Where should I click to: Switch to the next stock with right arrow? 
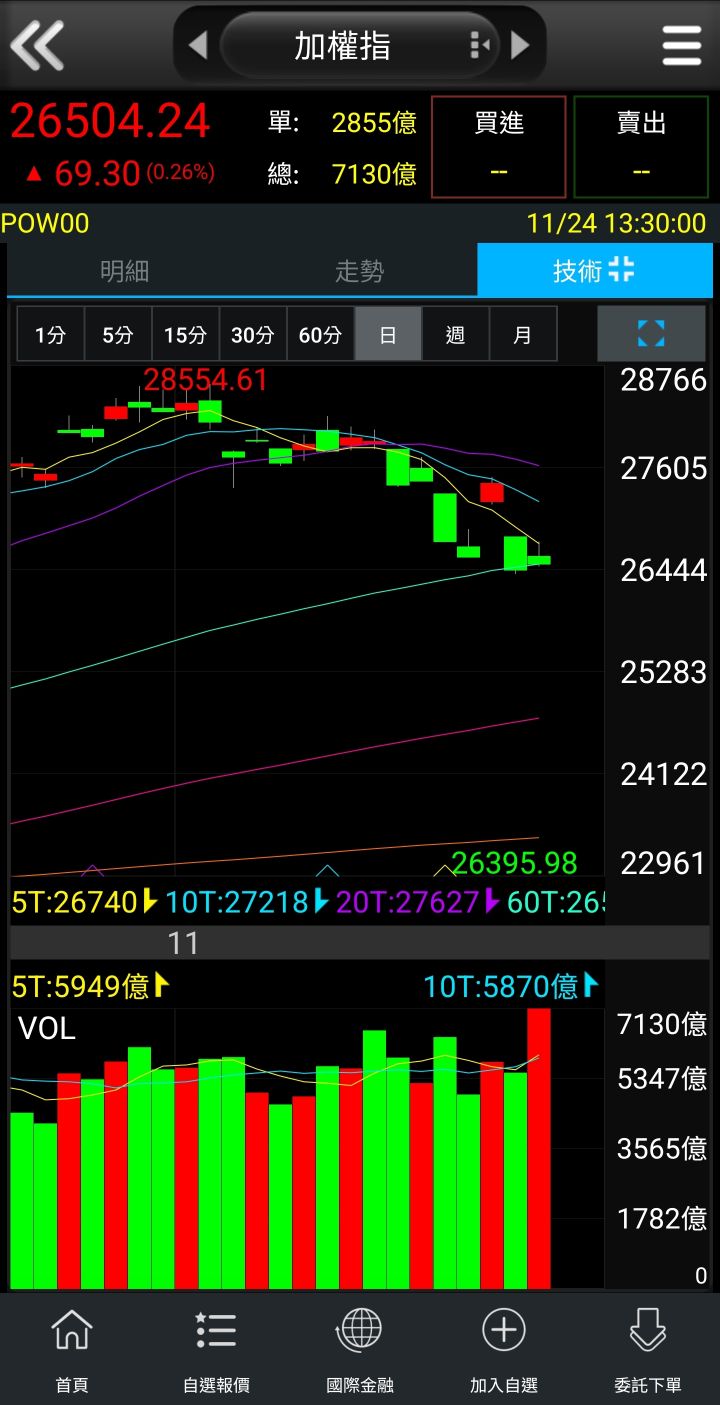tap(520, 45)
